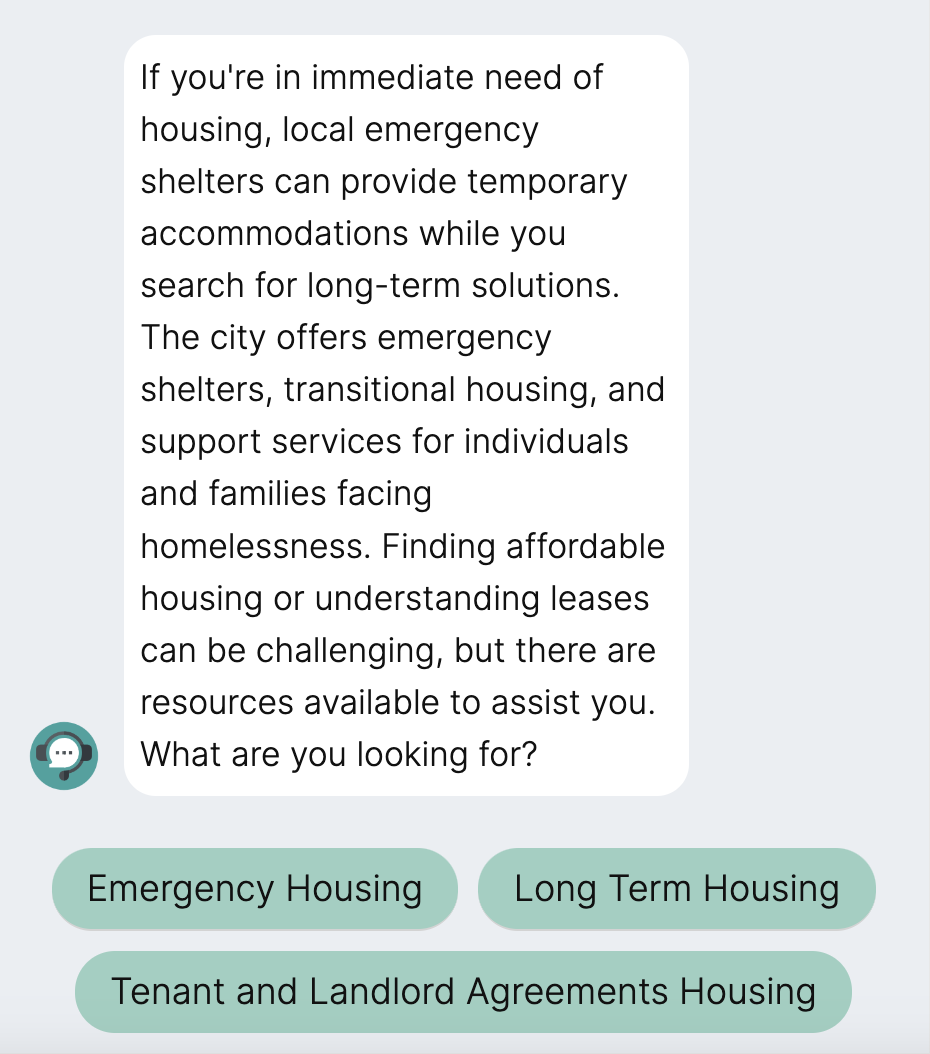The image size is (930, 1054).
Task: Tap Tenant and Landlord Agreements Housing
Action: (x=463, y=992)
